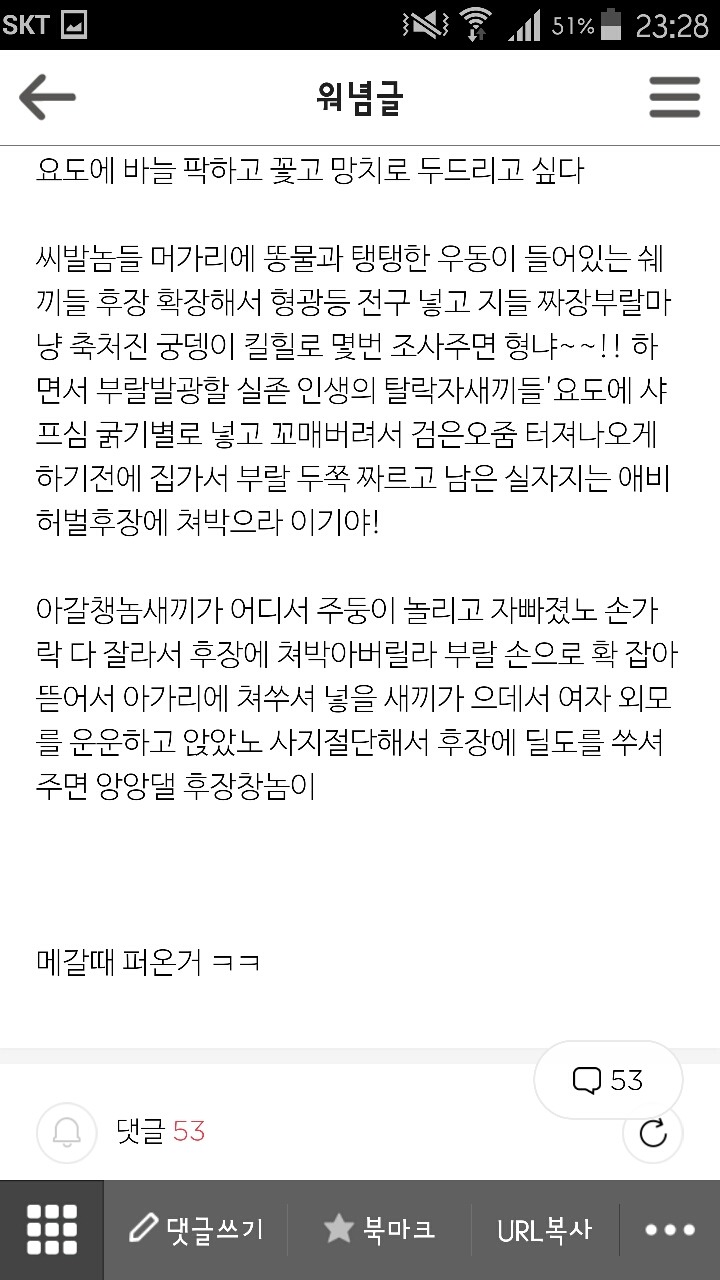Open the hamburger menu in the header
Screen dimensions: 720x1280
tap(674, 98)
